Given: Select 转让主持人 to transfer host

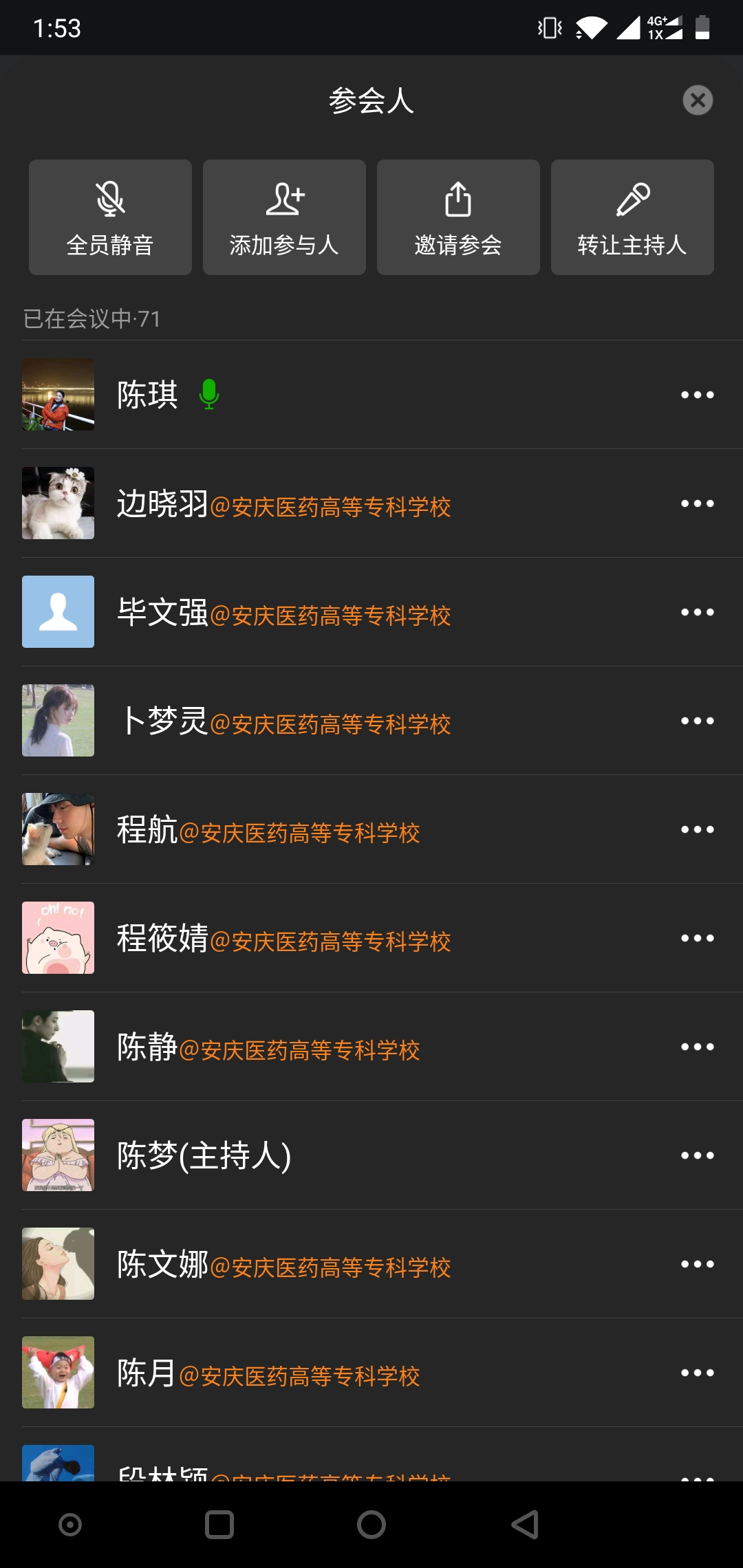Looking at the screenshot, I should (x=632, y=217).
